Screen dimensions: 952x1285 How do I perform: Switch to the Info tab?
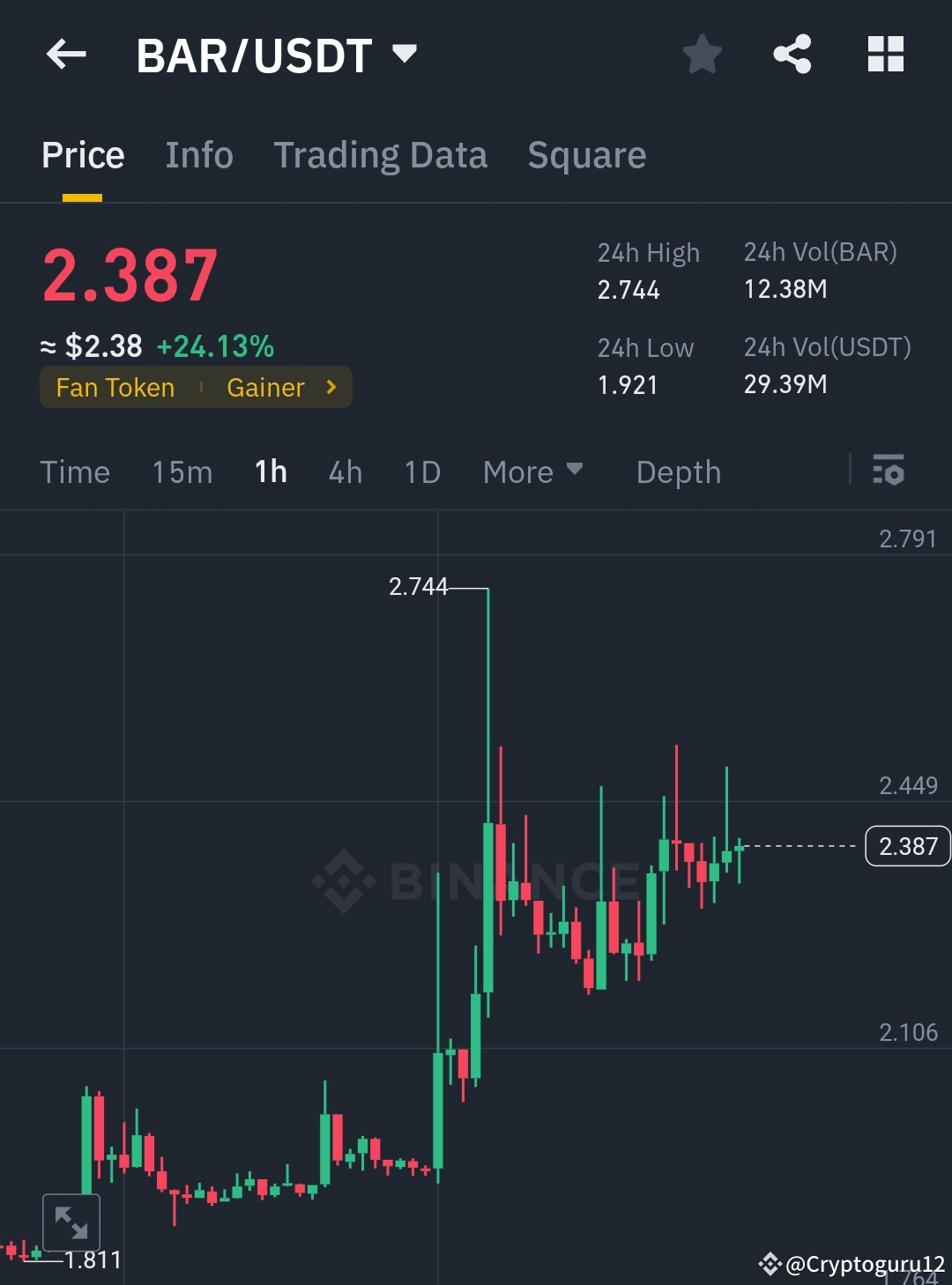point(198,154)
